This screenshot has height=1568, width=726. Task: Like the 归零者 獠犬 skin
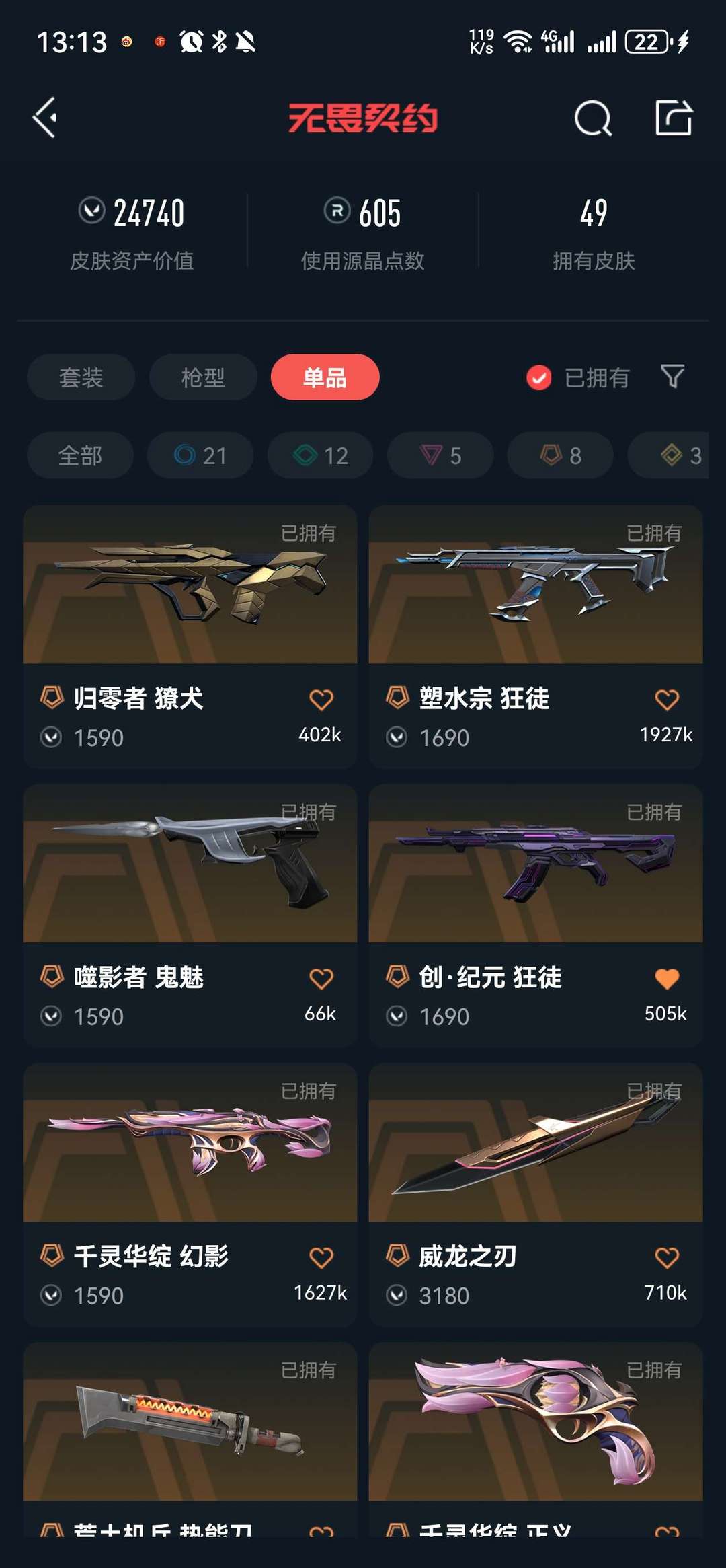pos(321,700)
